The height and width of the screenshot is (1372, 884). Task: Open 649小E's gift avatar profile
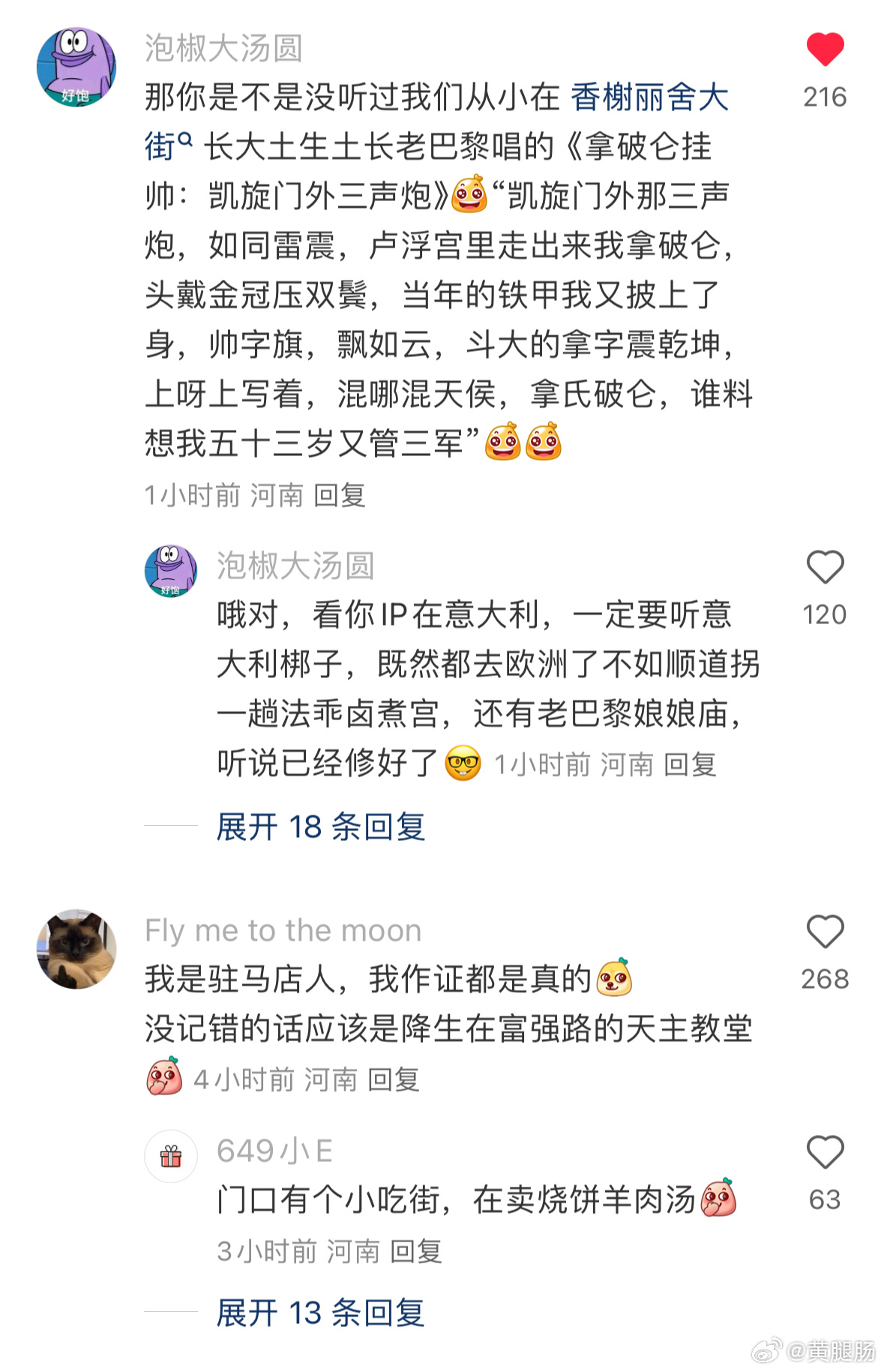[x=171, y=1156]
